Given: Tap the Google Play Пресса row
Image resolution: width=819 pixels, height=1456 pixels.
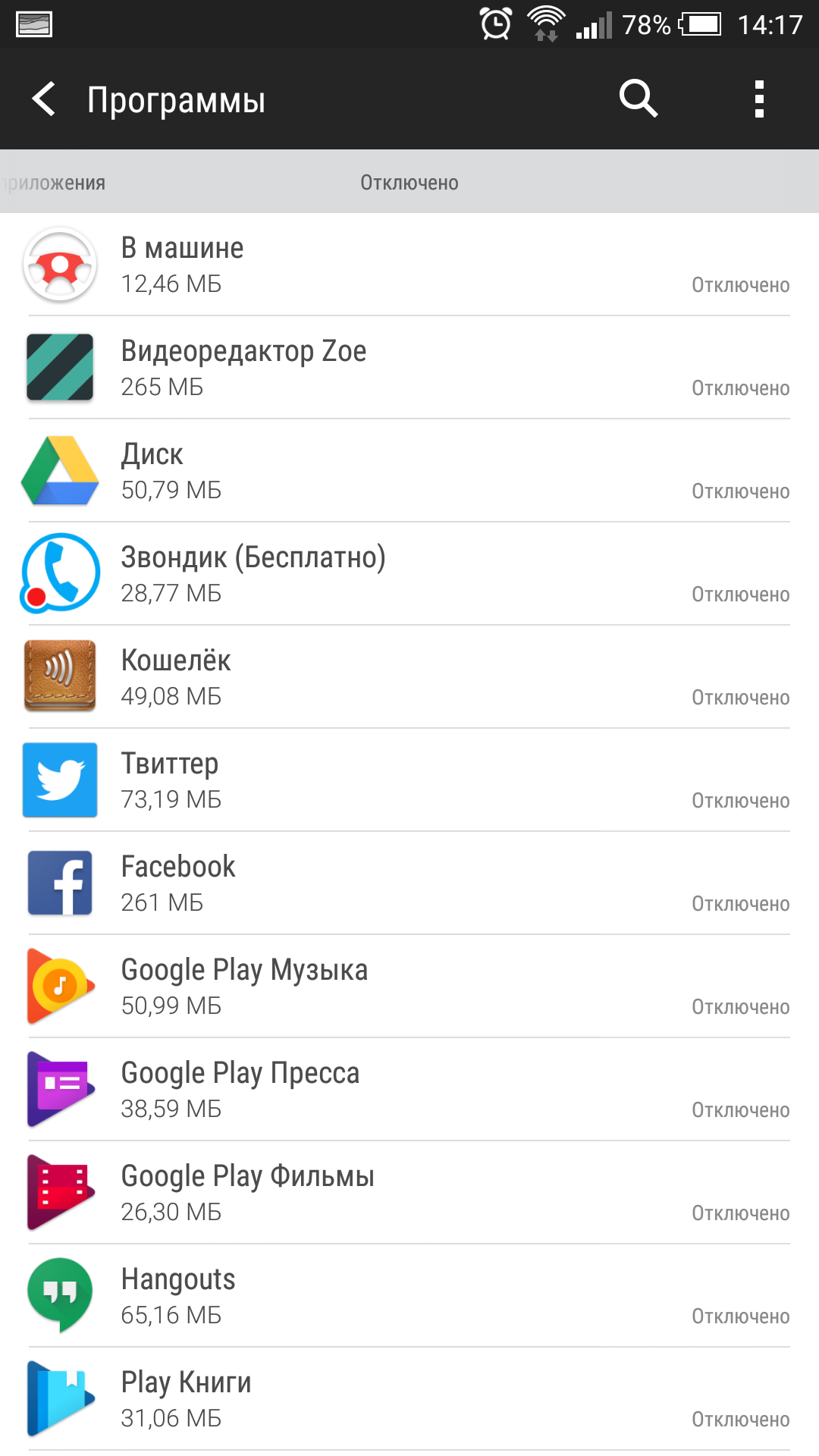Looking at the screenshot, I should [409, 1090].
